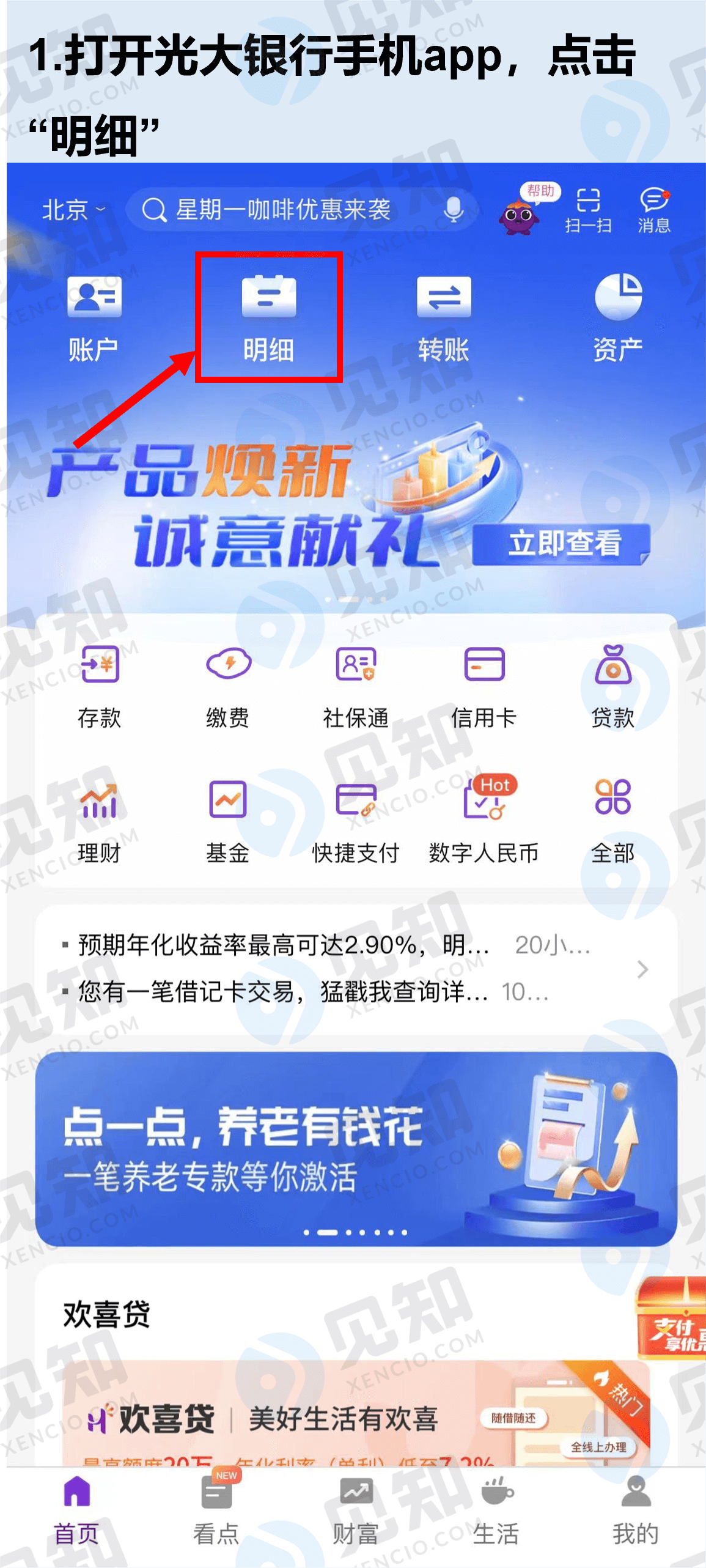
Task: Open the 消息 messages
Action: [654, 210]
